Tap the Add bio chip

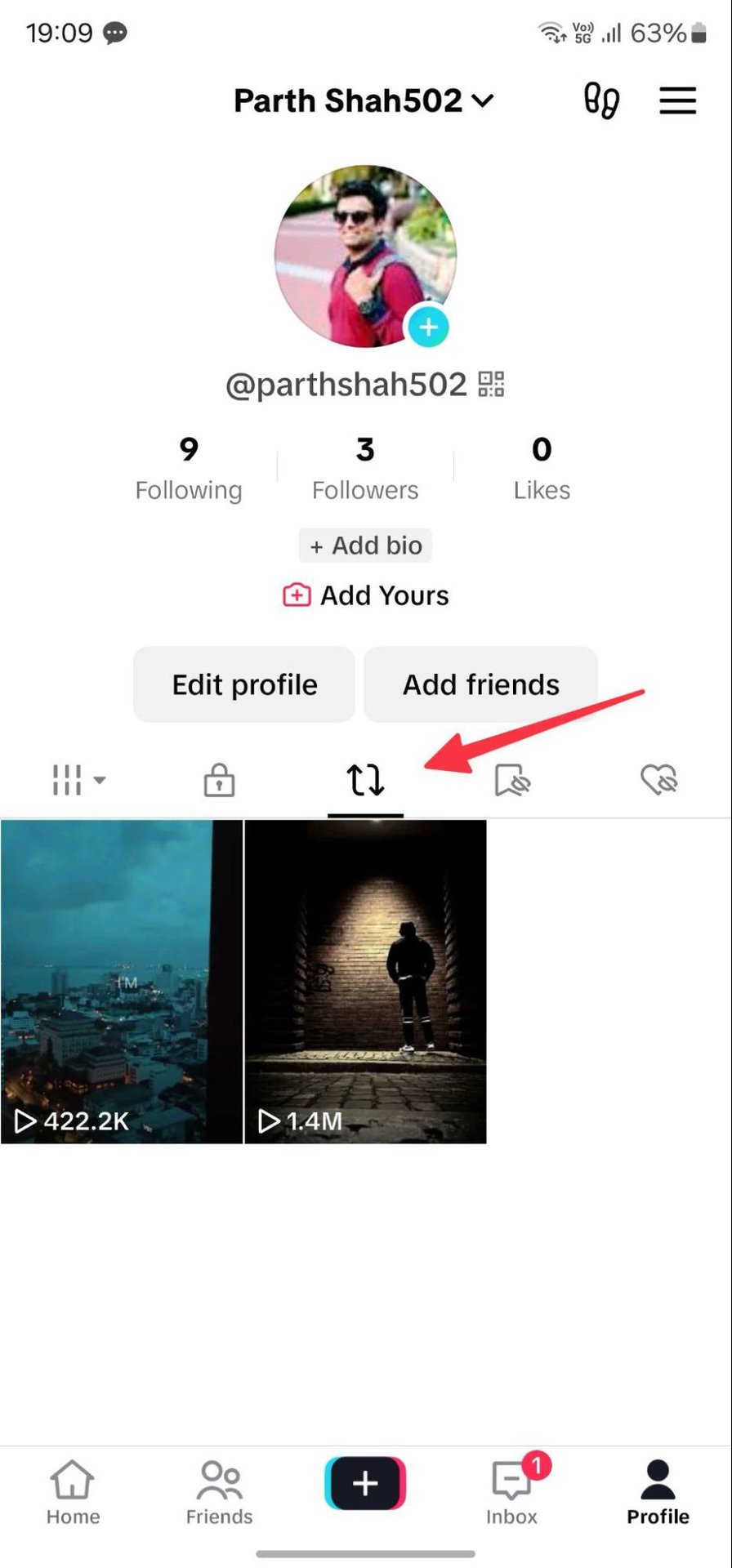point(365,545)
